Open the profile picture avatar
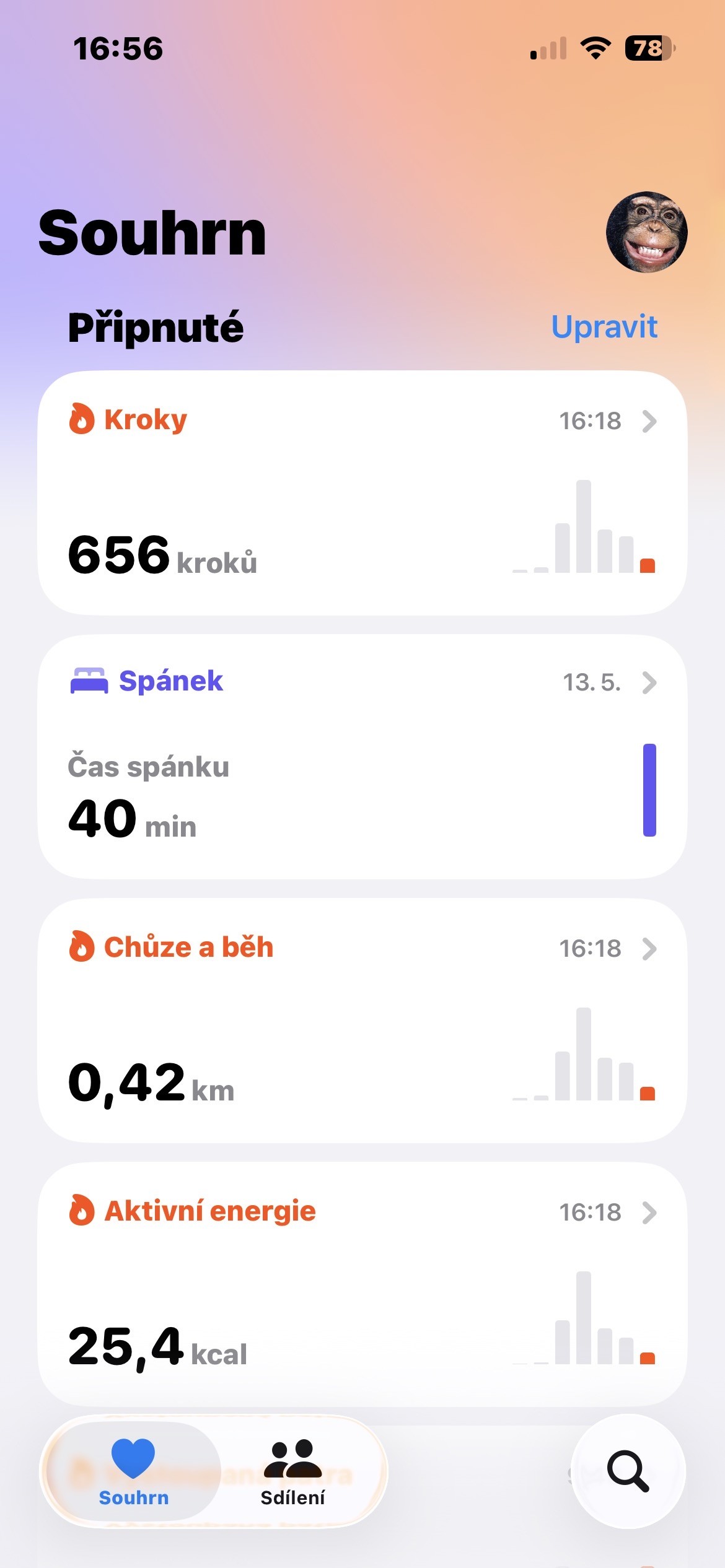This screenshot has width=725, height=1568. coord(646,232)
